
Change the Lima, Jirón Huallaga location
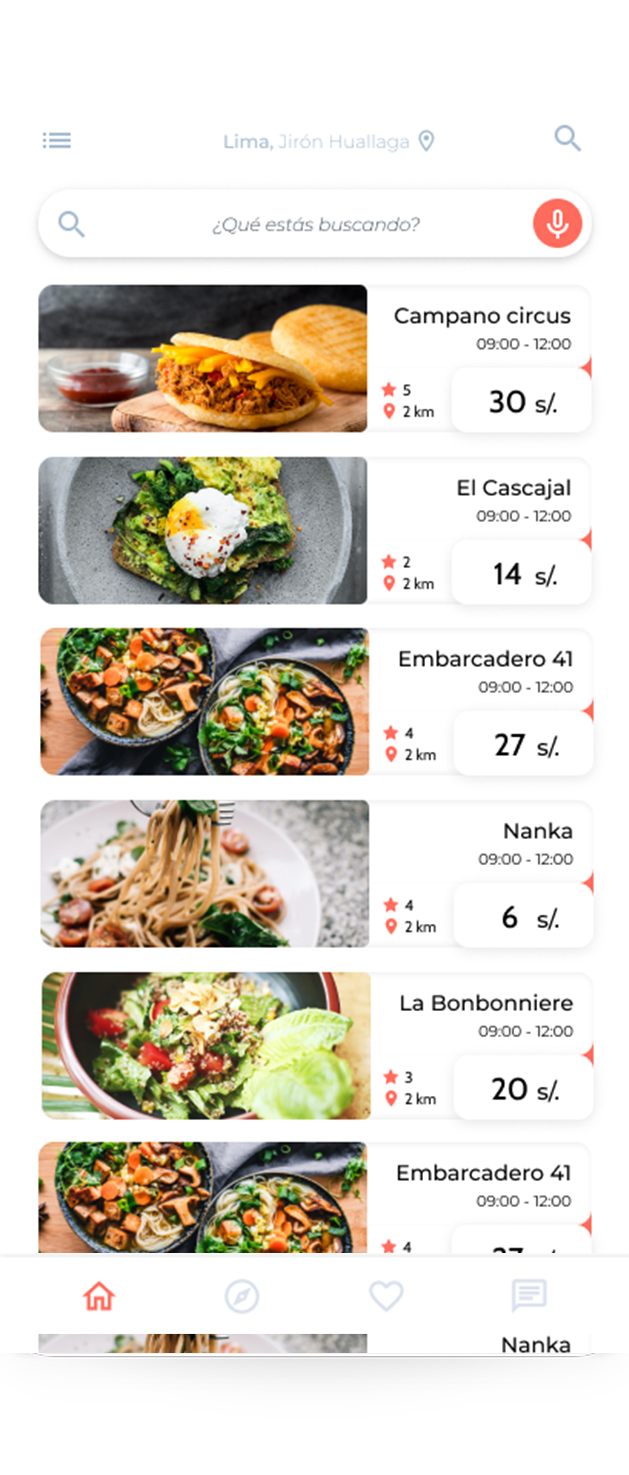(x=328, y=142)
